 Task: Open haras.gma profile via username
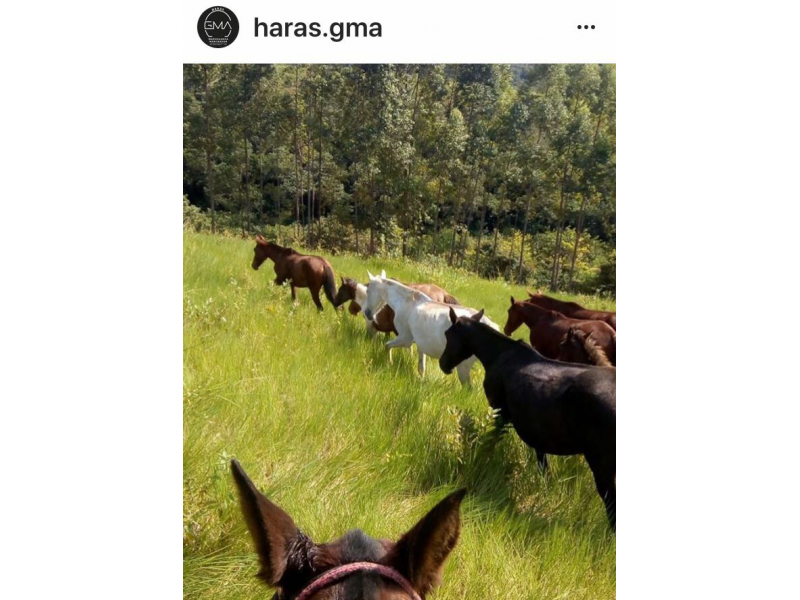pyautogui.click(x=317, y=28)
